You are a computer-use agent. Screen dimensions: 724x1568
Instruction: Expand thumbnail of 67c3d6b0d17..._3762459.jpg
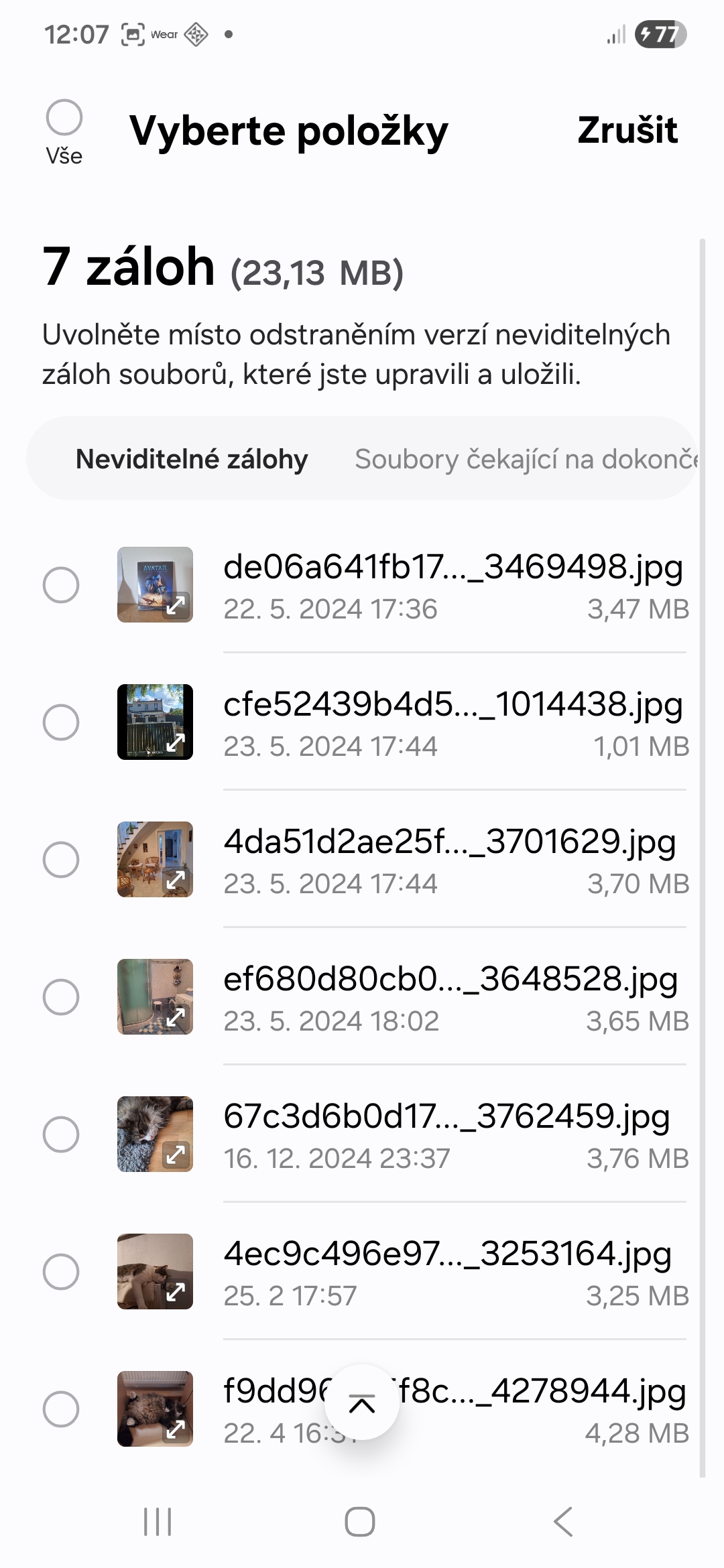(x=176, y=1155)
